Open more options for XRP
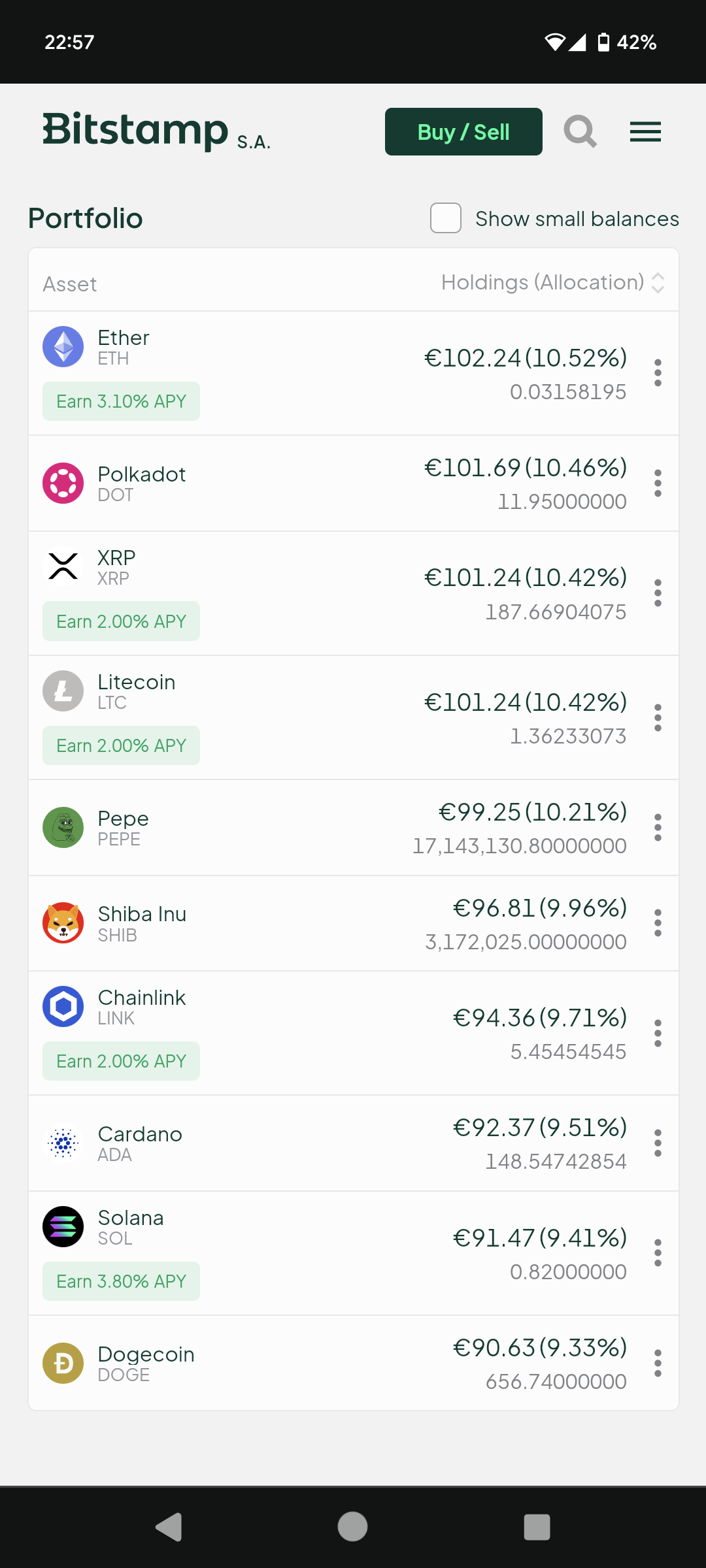 (x=658, y=593)
